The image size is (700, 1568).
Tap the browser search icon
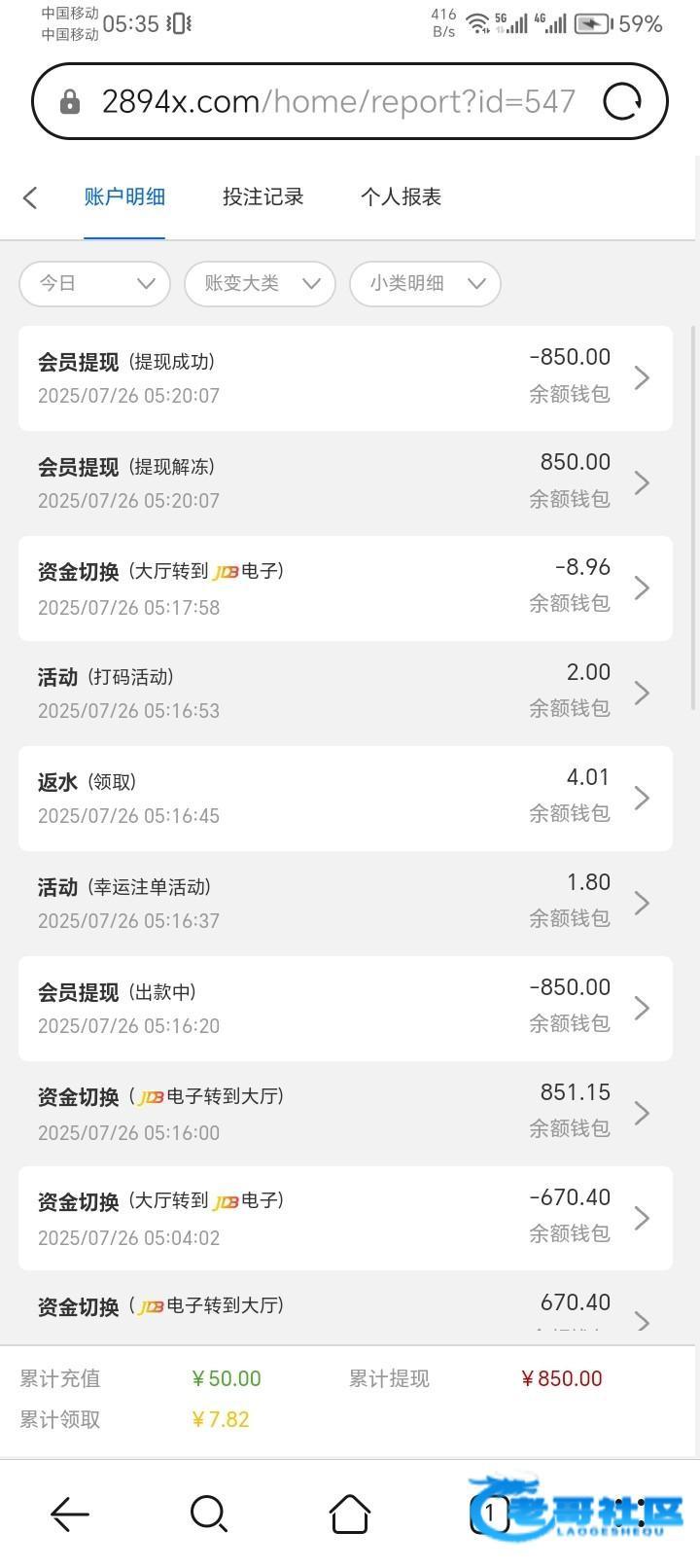[x=209, y=1514]
